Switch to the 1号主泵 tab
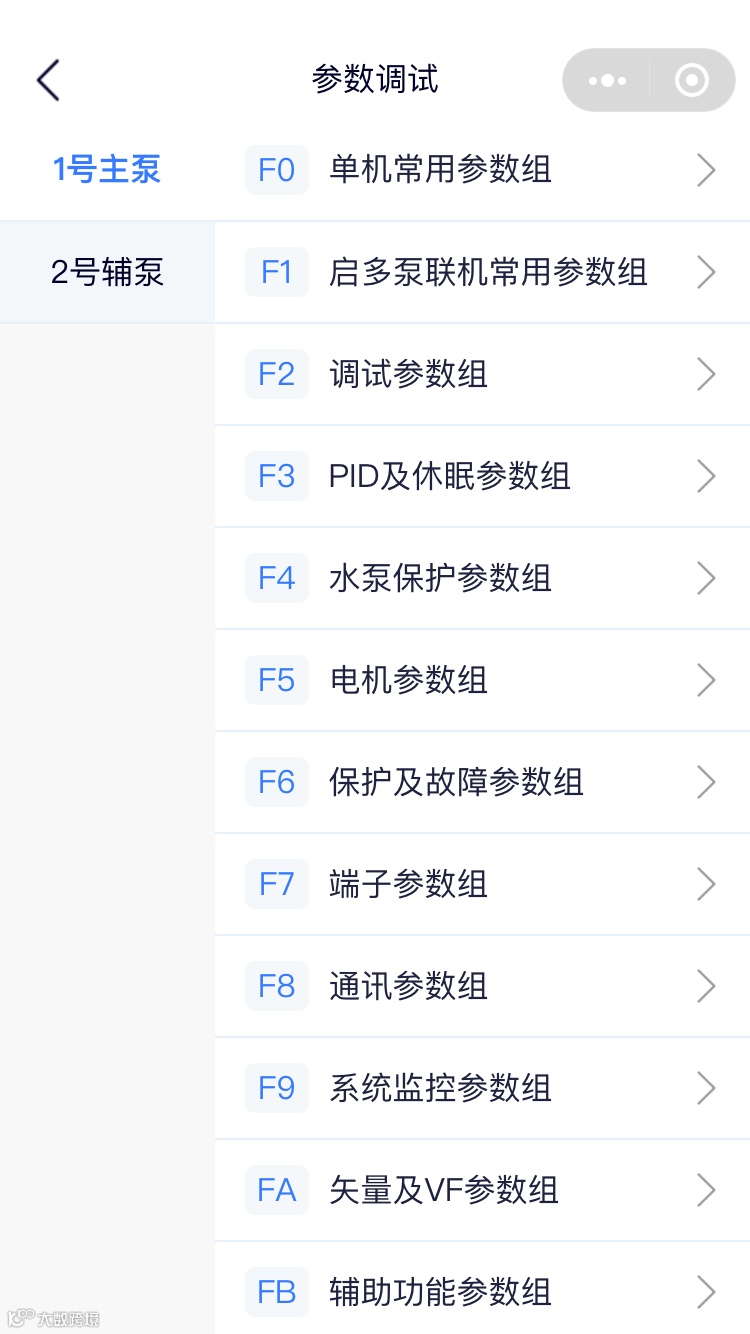This screenshot has height=1334, width=750. 107,170
